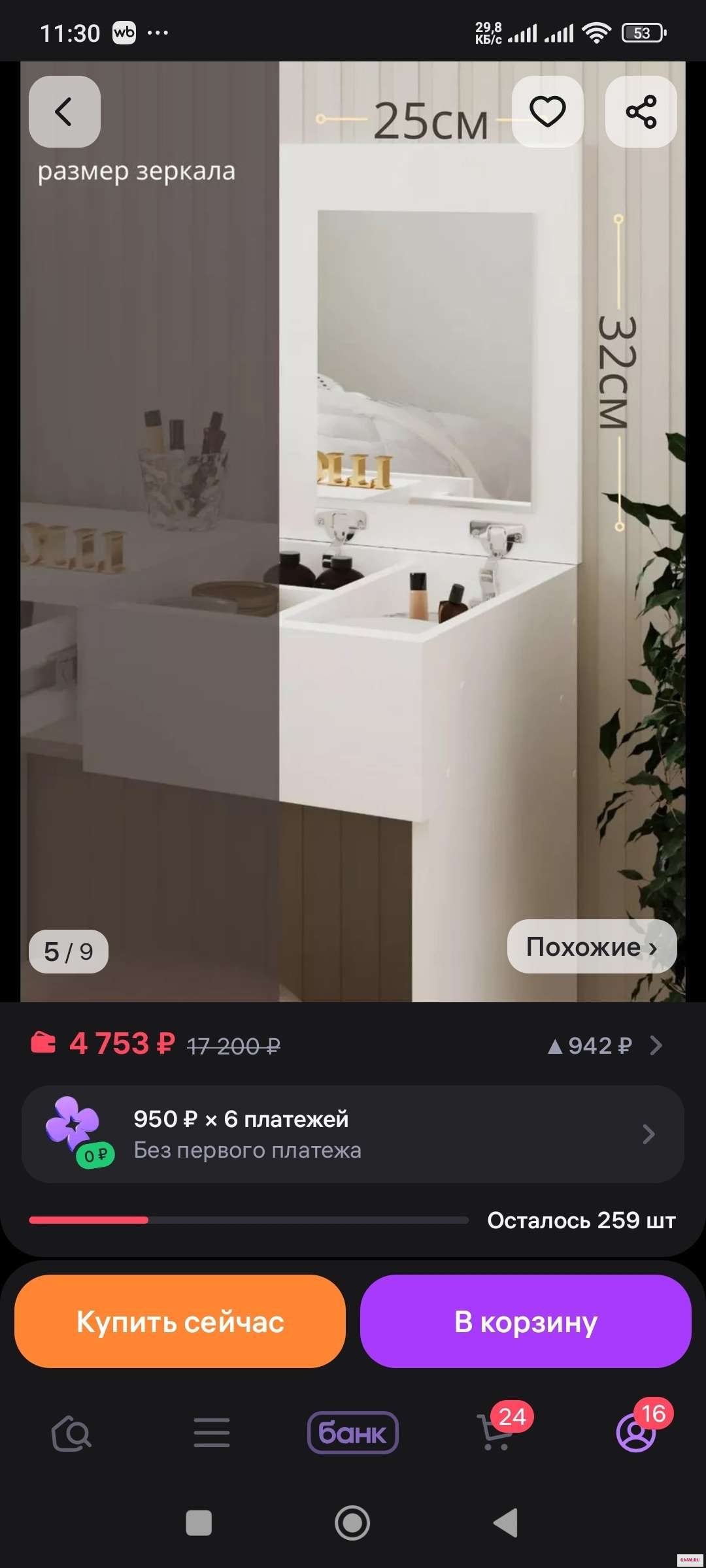Open the catalog menu tab
This screenshot has width=706, height=1568.
pos(212,1433)
